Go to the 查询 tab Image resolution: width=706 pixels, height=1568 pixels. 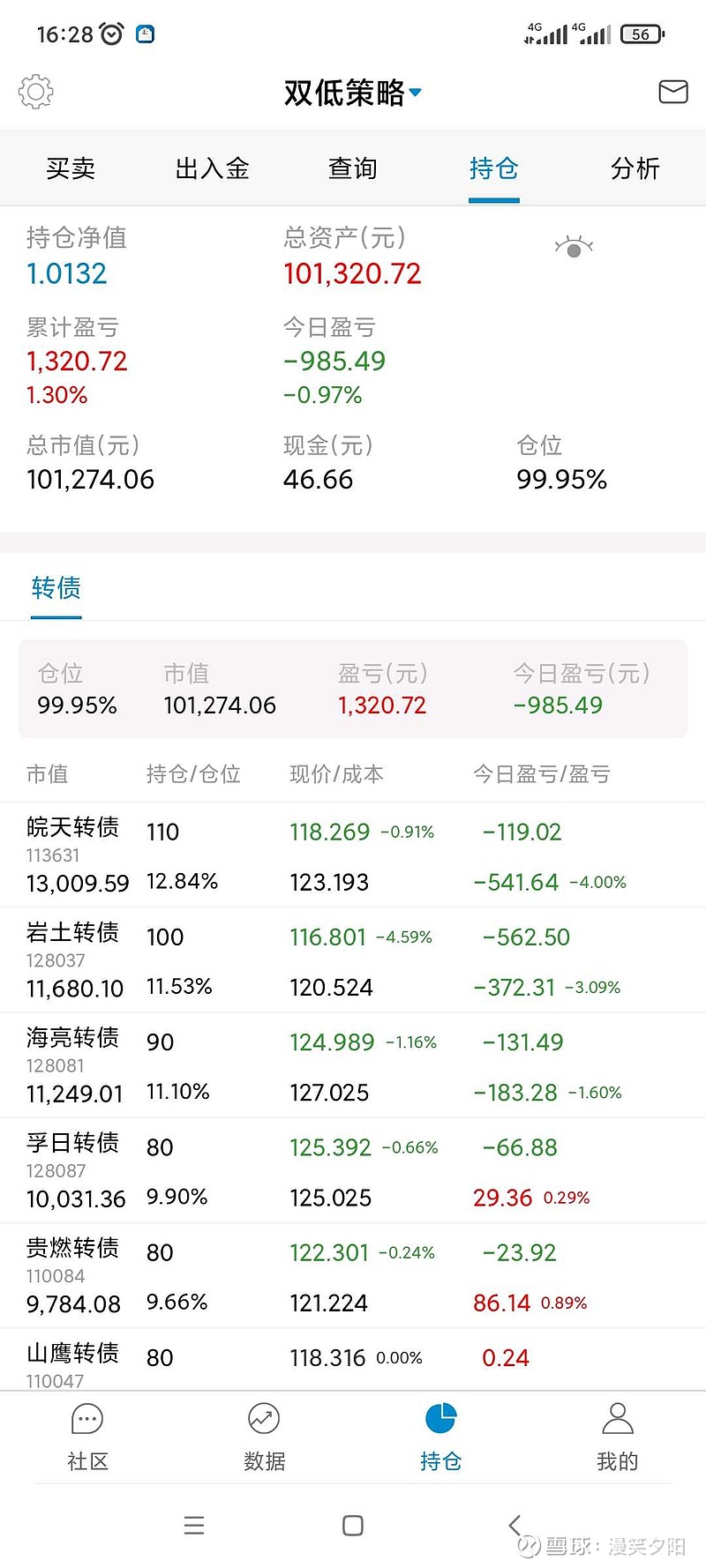click(x=353, y=168)
